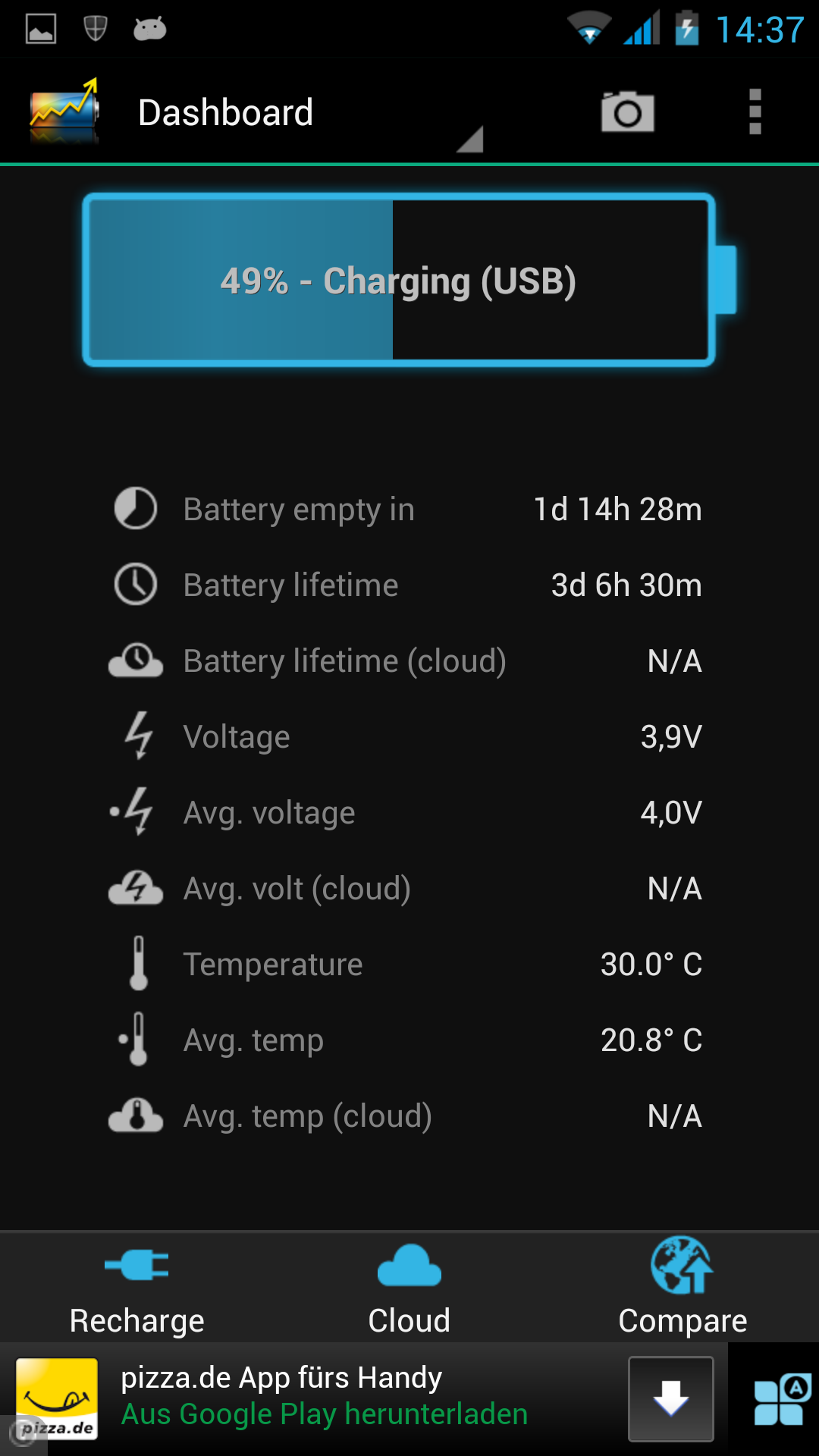Image resolution: width=819 pixels, height=1456 pixels.
Task: Open the Cloud section
Action: (x=409, y=1288)
